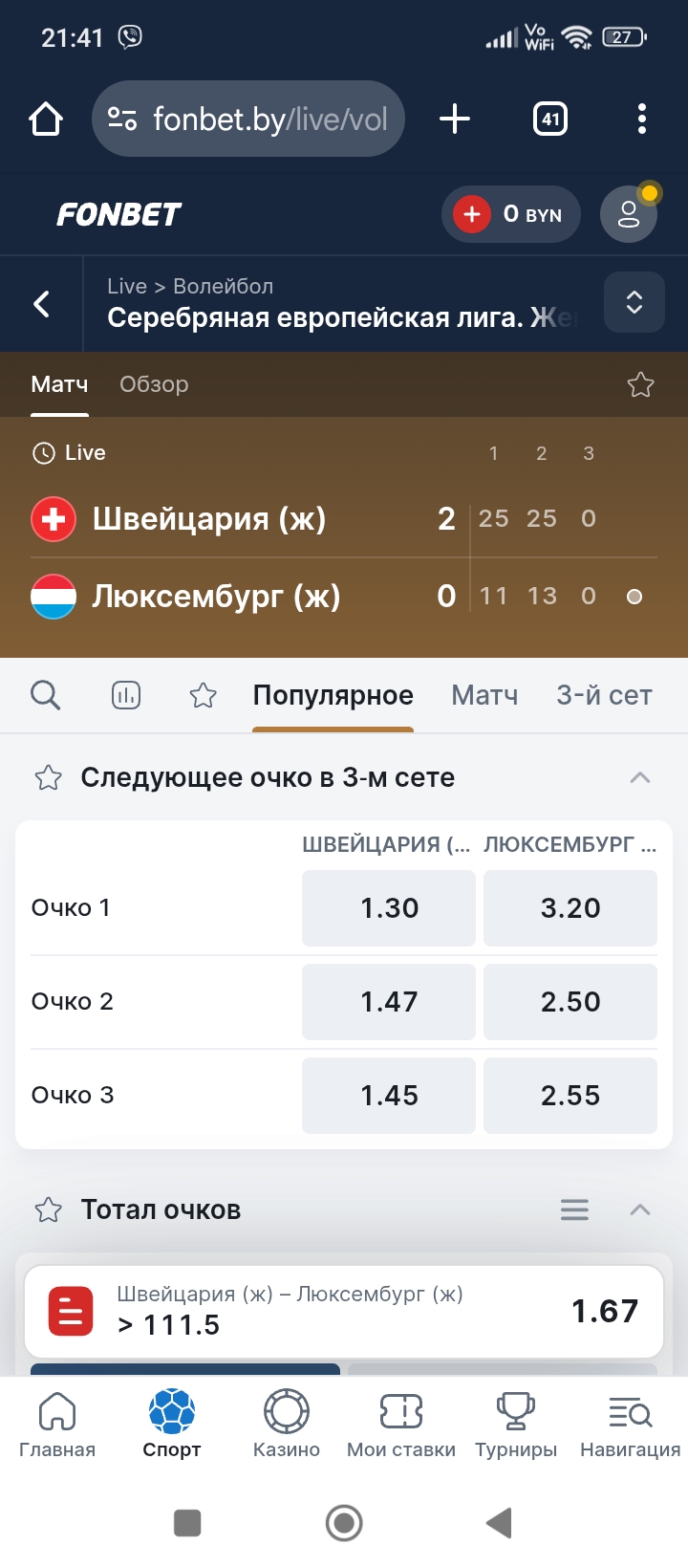This screenshot has height=1568, width=688.
Task: Tap the browser address bar showing fonbet.by
Action: point(247,119)
